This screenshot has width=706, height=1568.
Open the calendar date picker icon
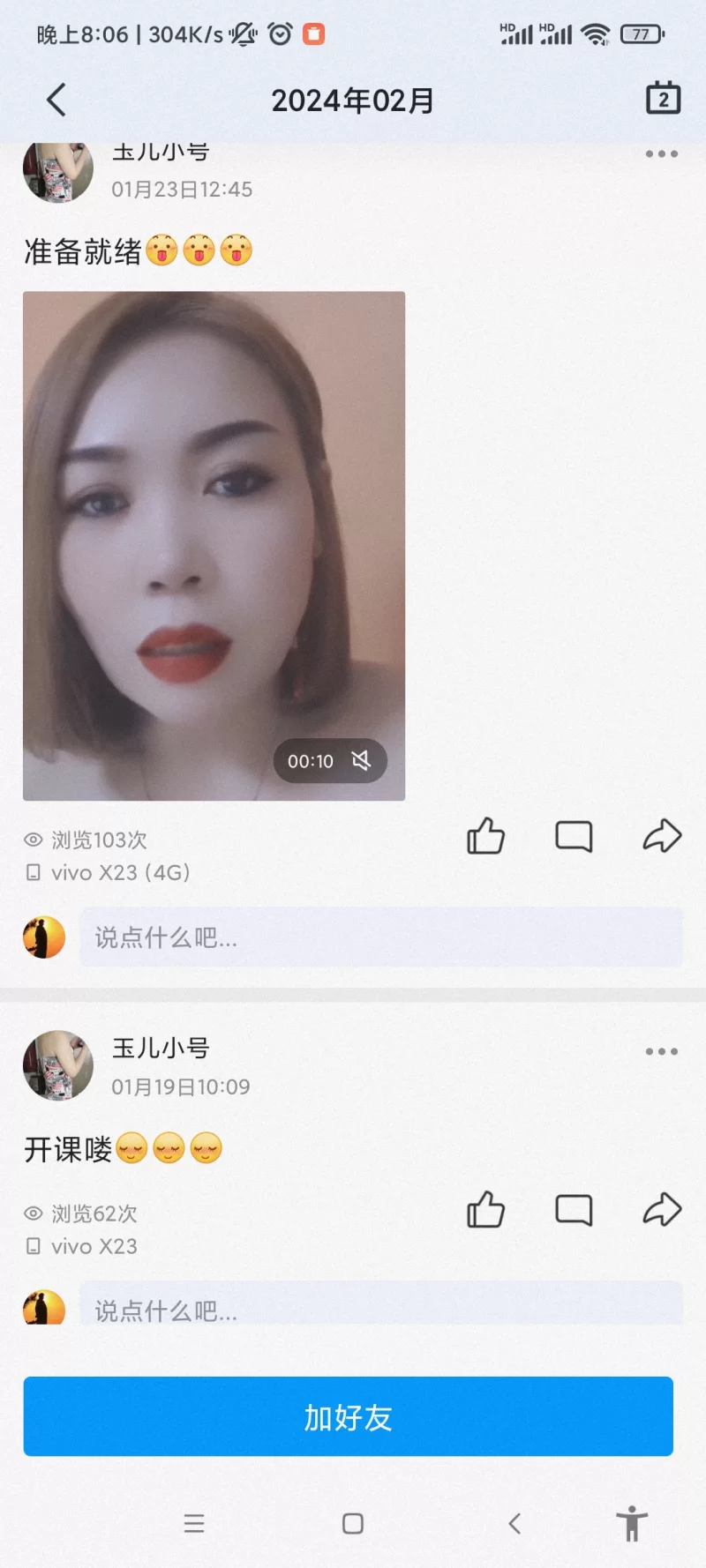point(663,98)
